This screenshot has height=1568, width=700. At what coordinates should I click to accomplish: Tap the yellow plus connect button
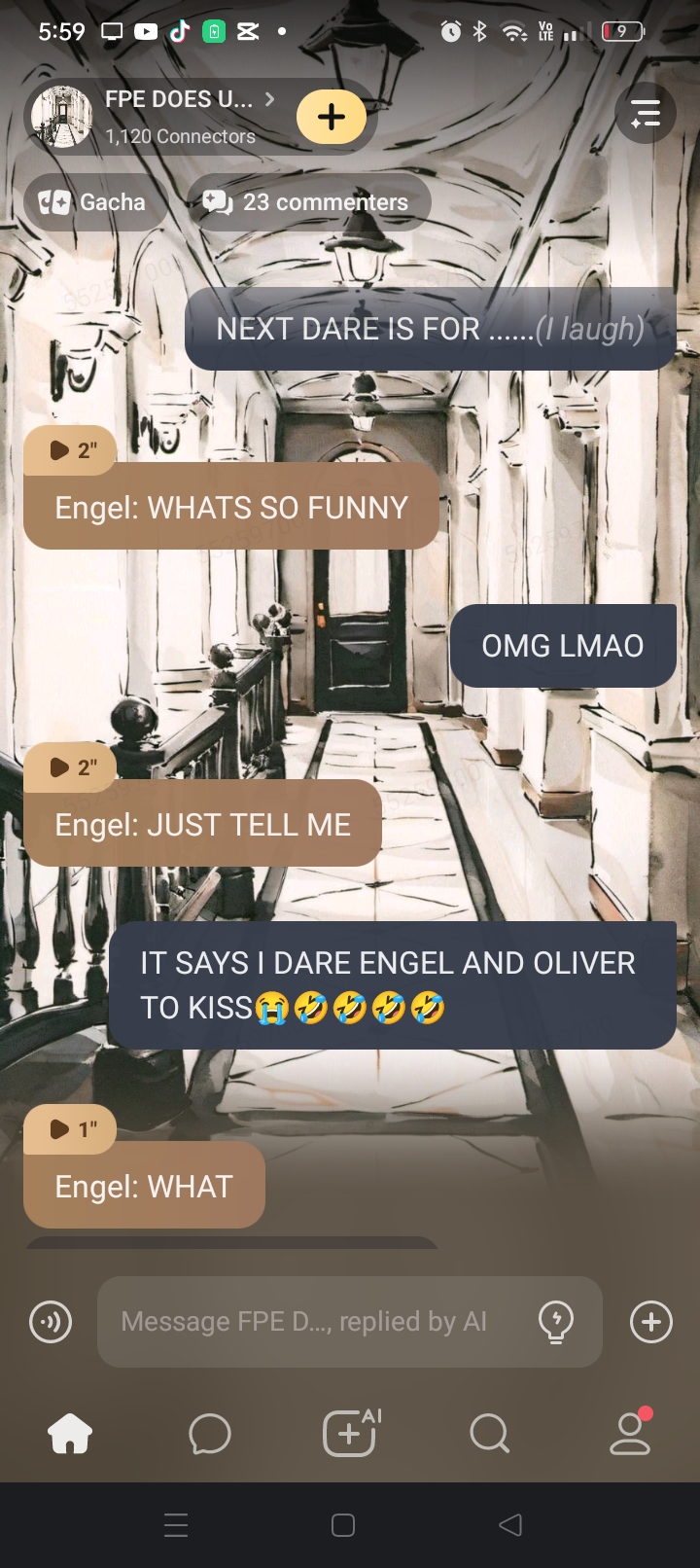(332, 117)
